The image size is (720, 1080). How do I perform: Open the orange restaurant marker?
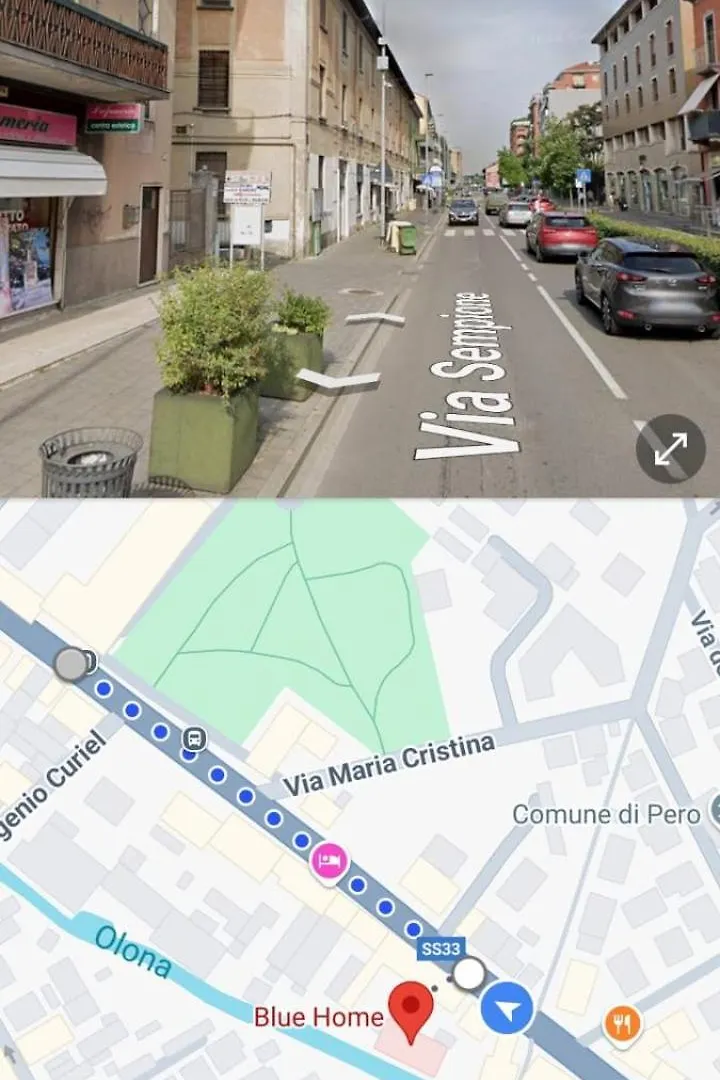click(x=622, y=1023)
